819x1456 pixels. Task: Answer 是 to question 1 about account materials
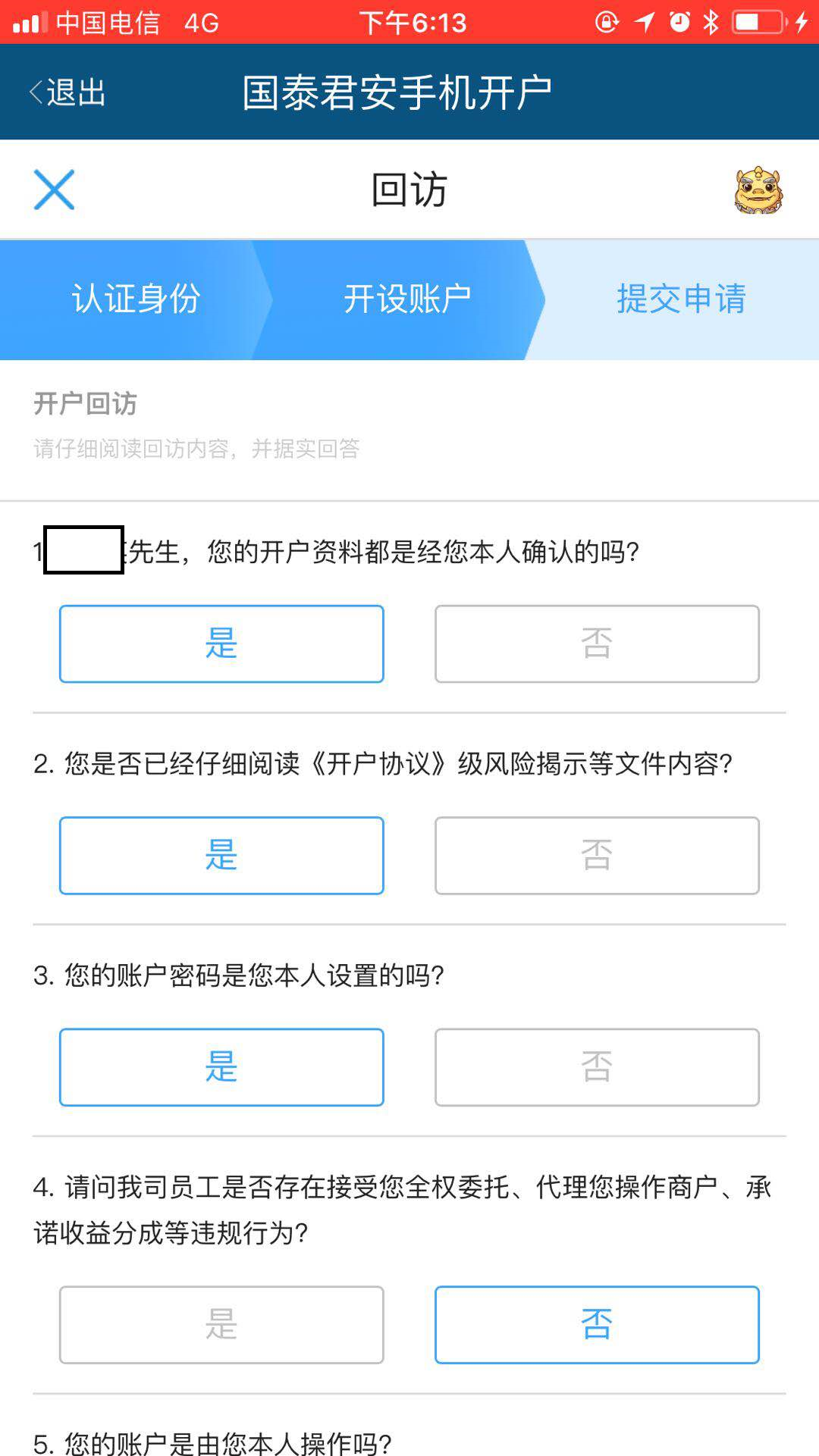point(221,643)
